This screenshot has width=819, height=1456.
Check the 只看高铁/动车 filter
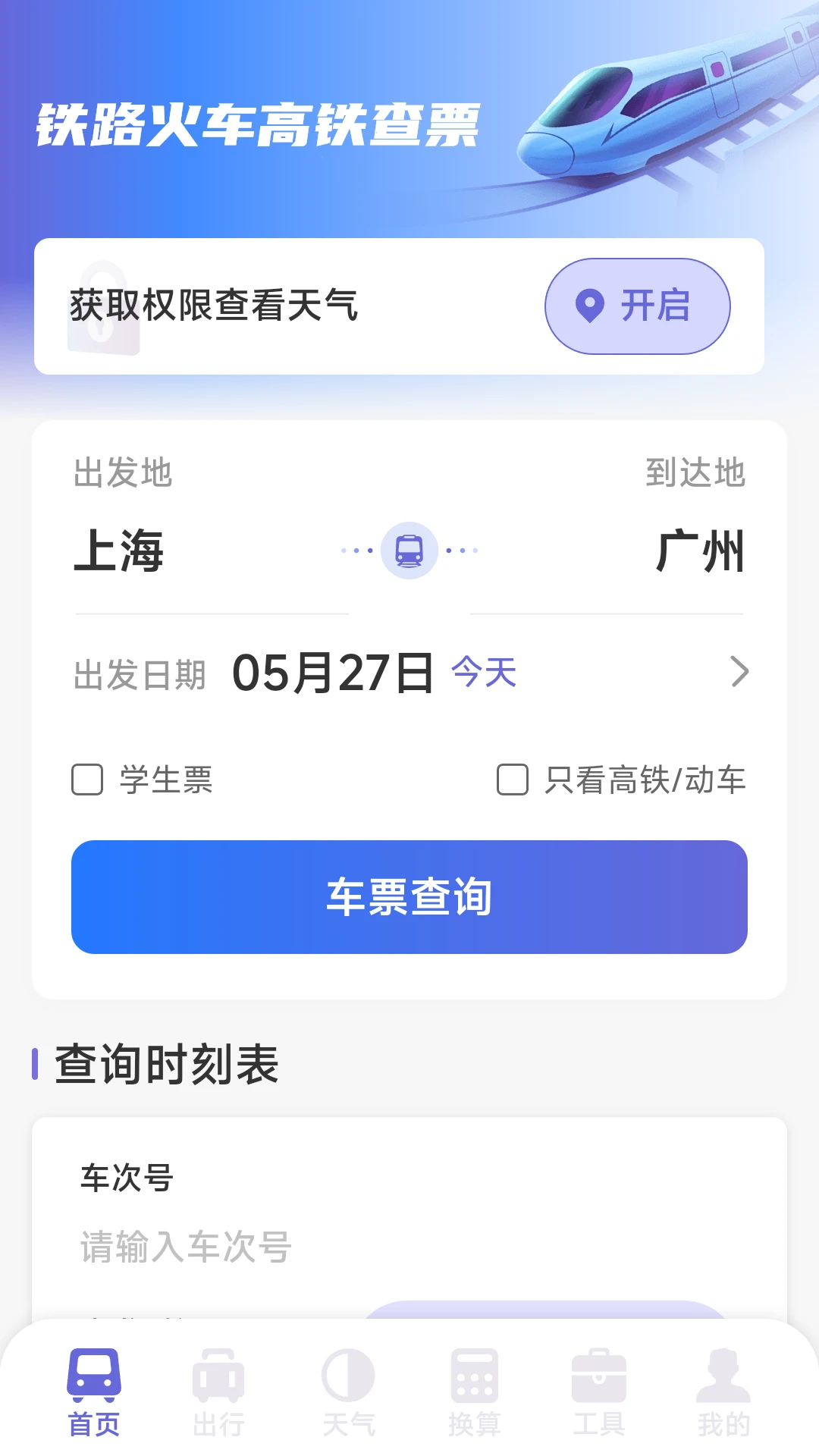[x=513, y=780]
